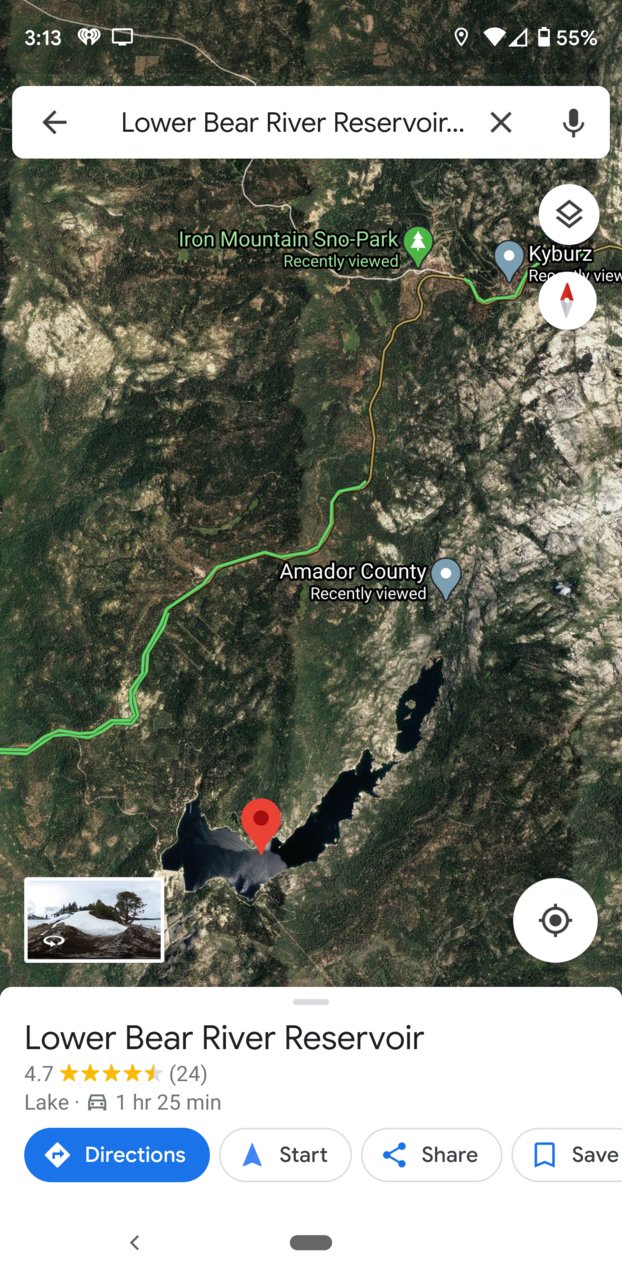
Task: Expand the place info sheet handle
Action: click(x=311, y=1001)
